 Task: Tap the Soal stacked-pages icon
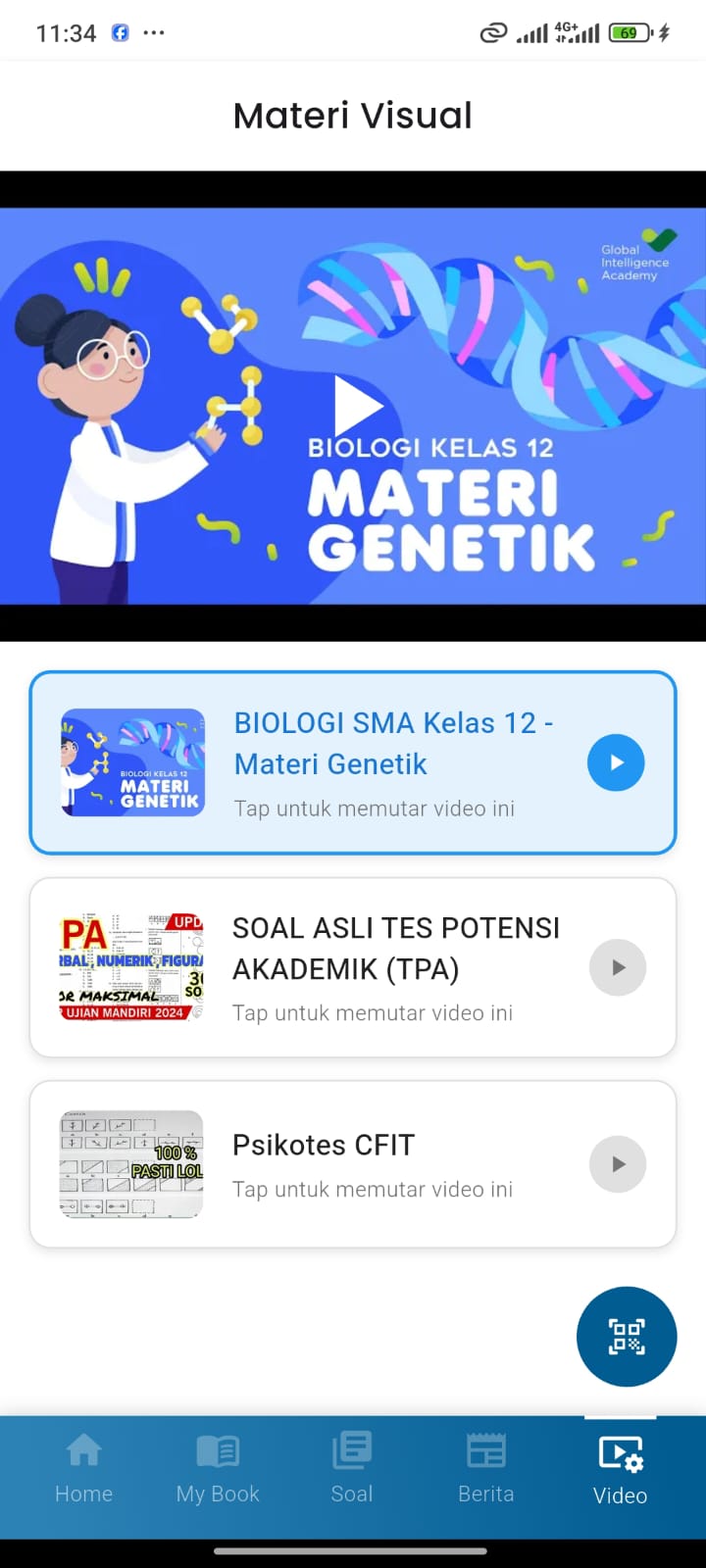[351, 1449]
